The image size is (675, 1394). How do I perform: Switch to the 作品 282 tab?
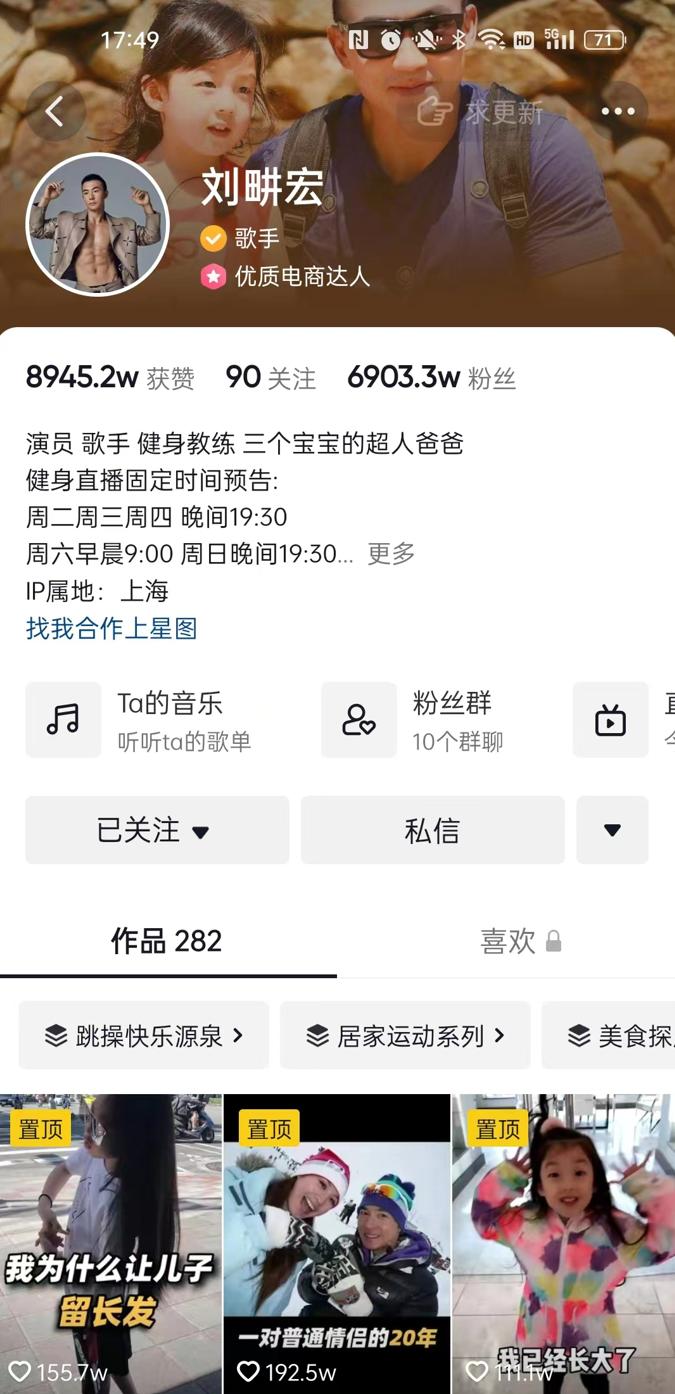pyautogui.click(x=167, y=941)
